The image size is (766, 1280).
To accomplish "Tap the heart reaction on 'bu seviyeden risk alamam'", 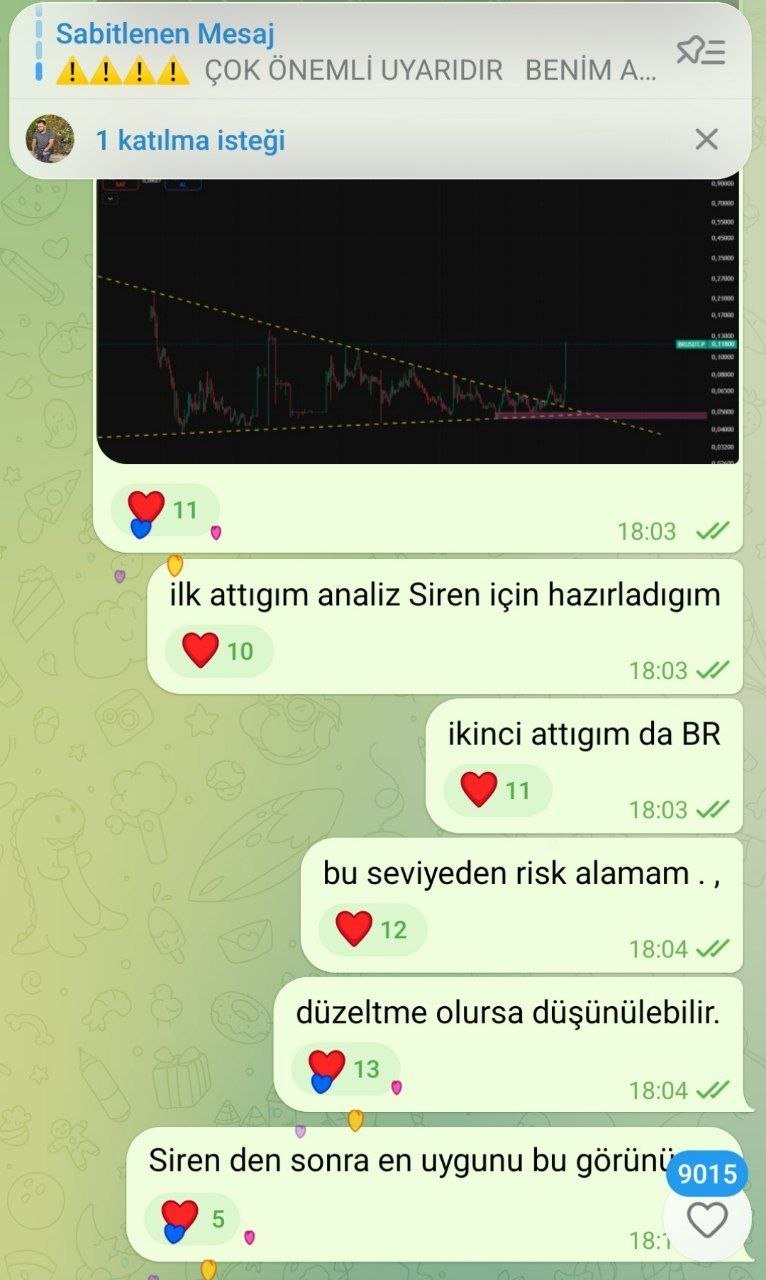I will [x=372, y=930].
